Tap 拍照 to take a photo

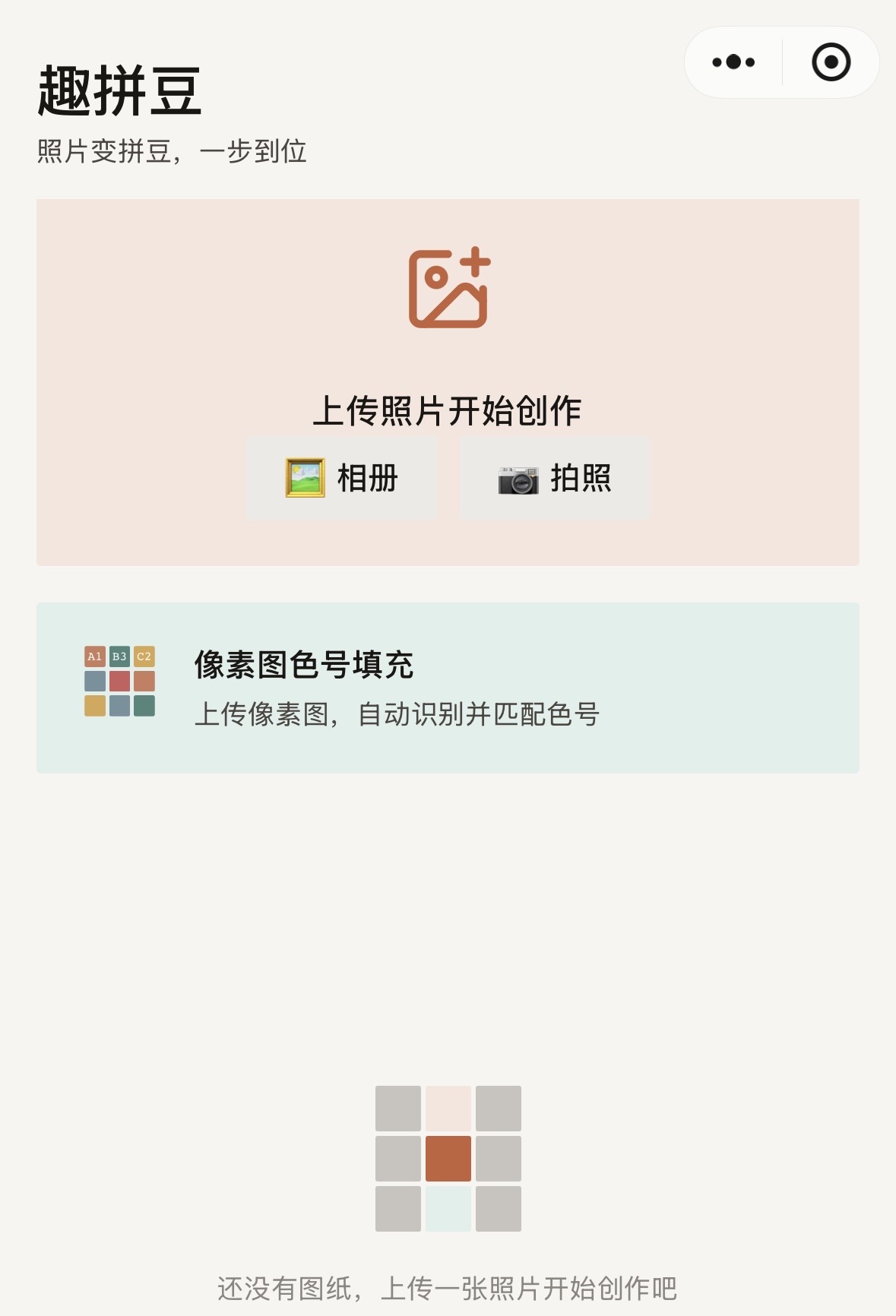555,478
